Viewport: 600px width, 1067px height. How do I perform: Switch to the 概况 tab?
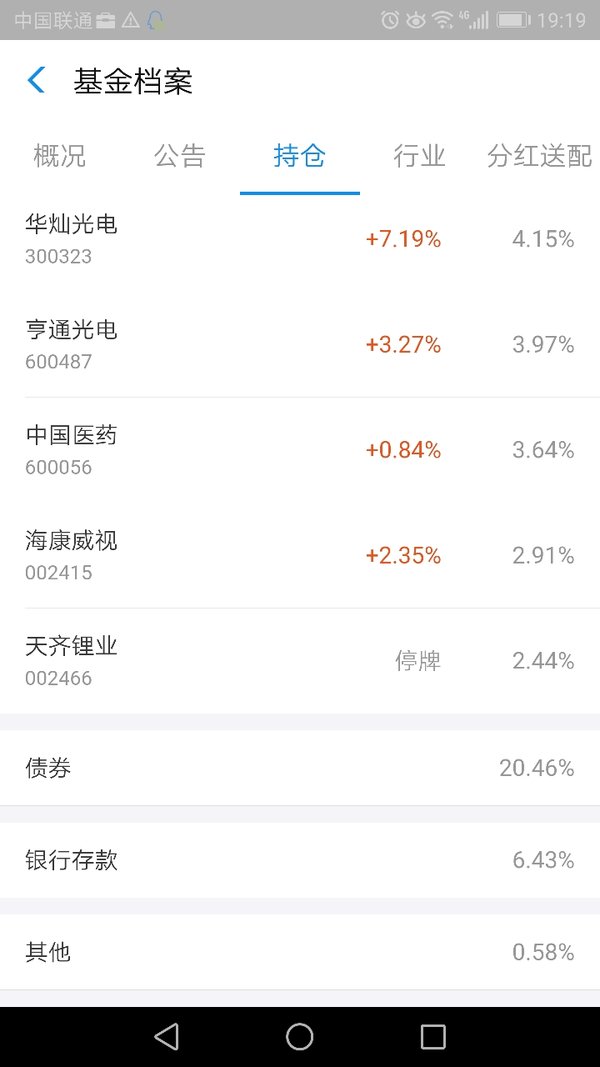pos(60,156)
